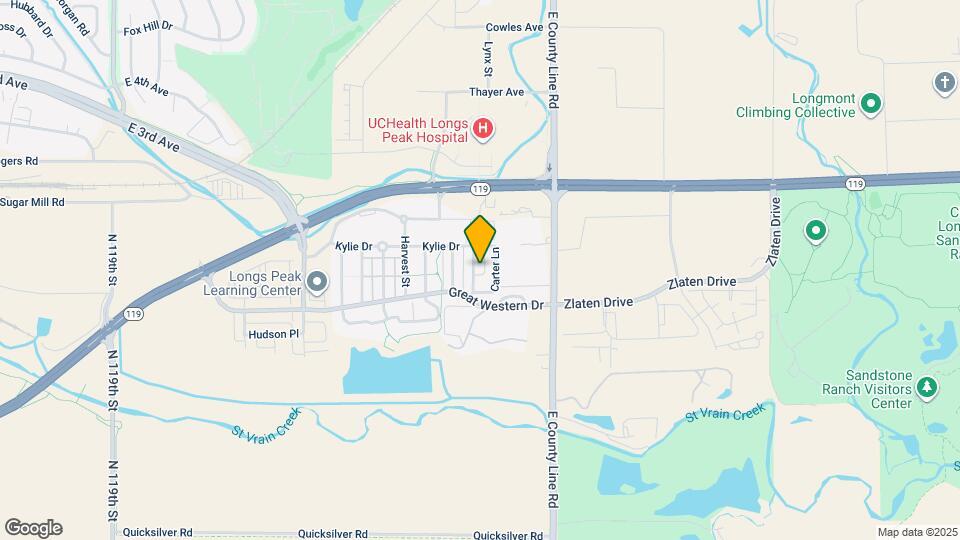The height and width of the screenshot is (540, 960).
Task: Open the Longs Peak Learning Center marker
Action: point(317,282)
